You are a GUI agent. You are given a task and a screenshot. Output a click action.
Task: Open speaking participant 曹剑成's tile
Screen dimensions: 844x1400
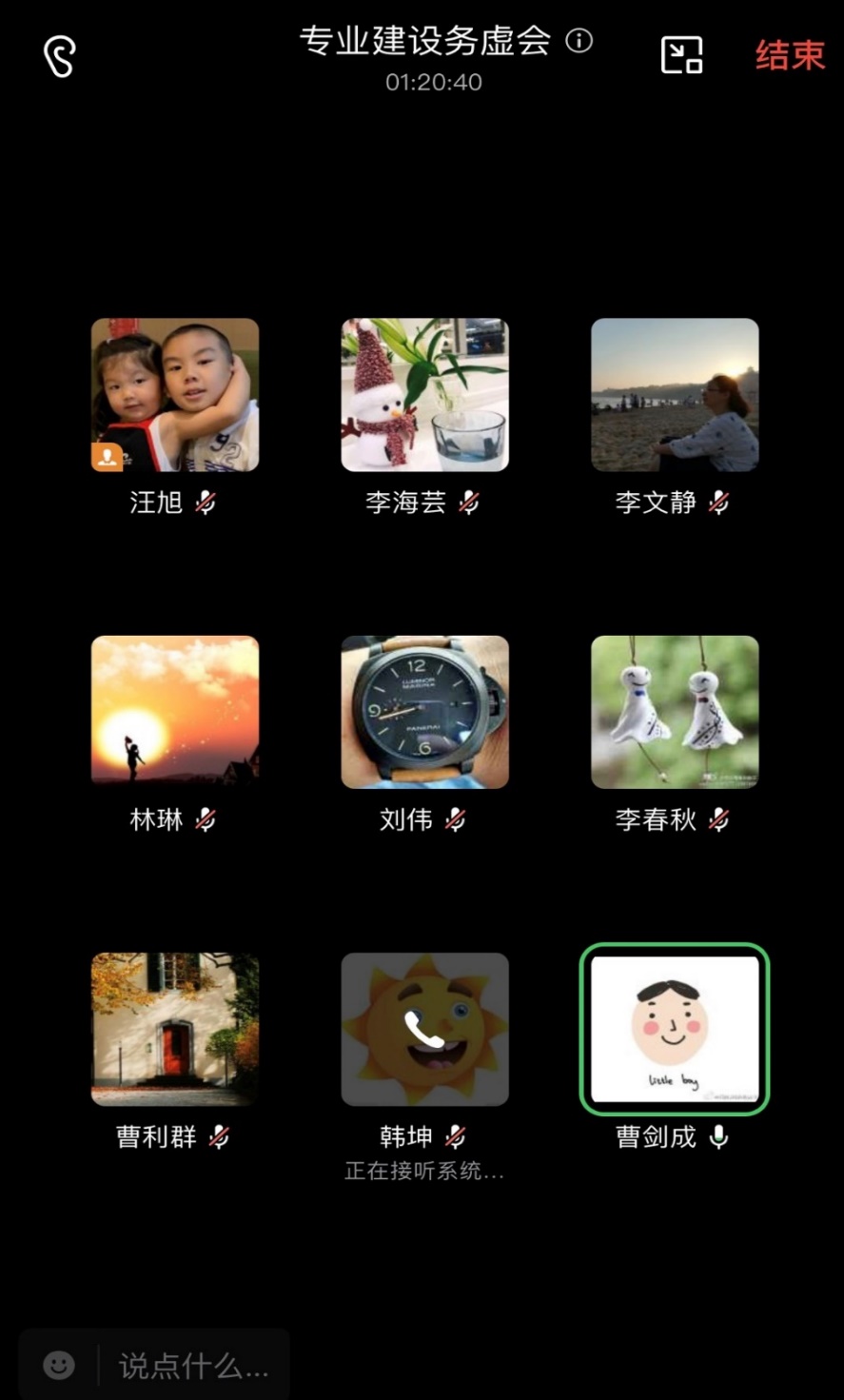675,1029
